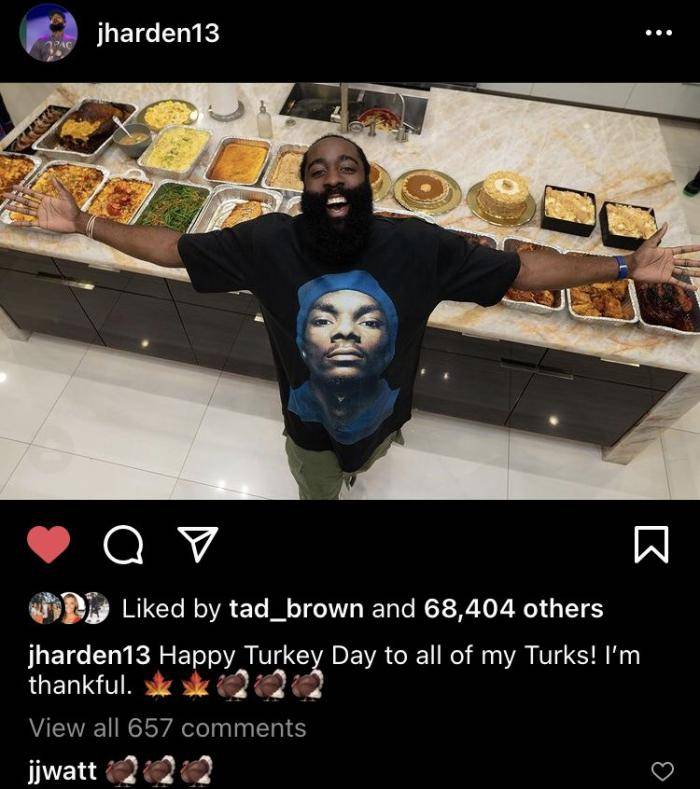Bookmark this post

pos(651,545)
